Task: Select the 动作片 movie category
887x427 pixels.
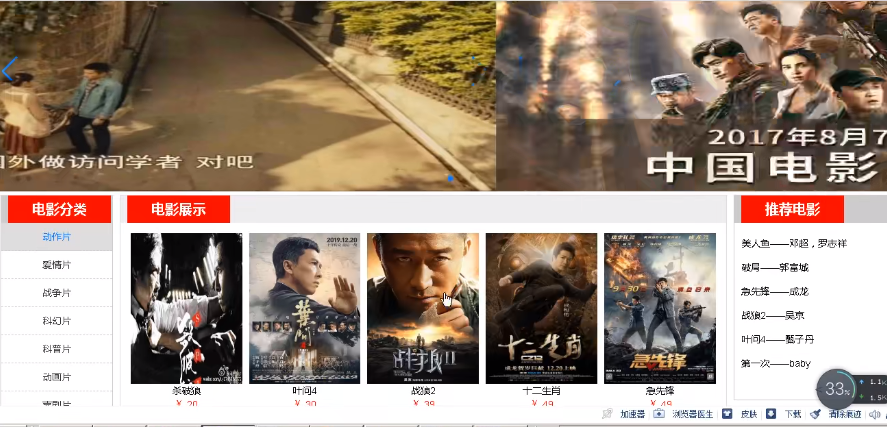Action: pyautogui.click(x=56, y=238)
